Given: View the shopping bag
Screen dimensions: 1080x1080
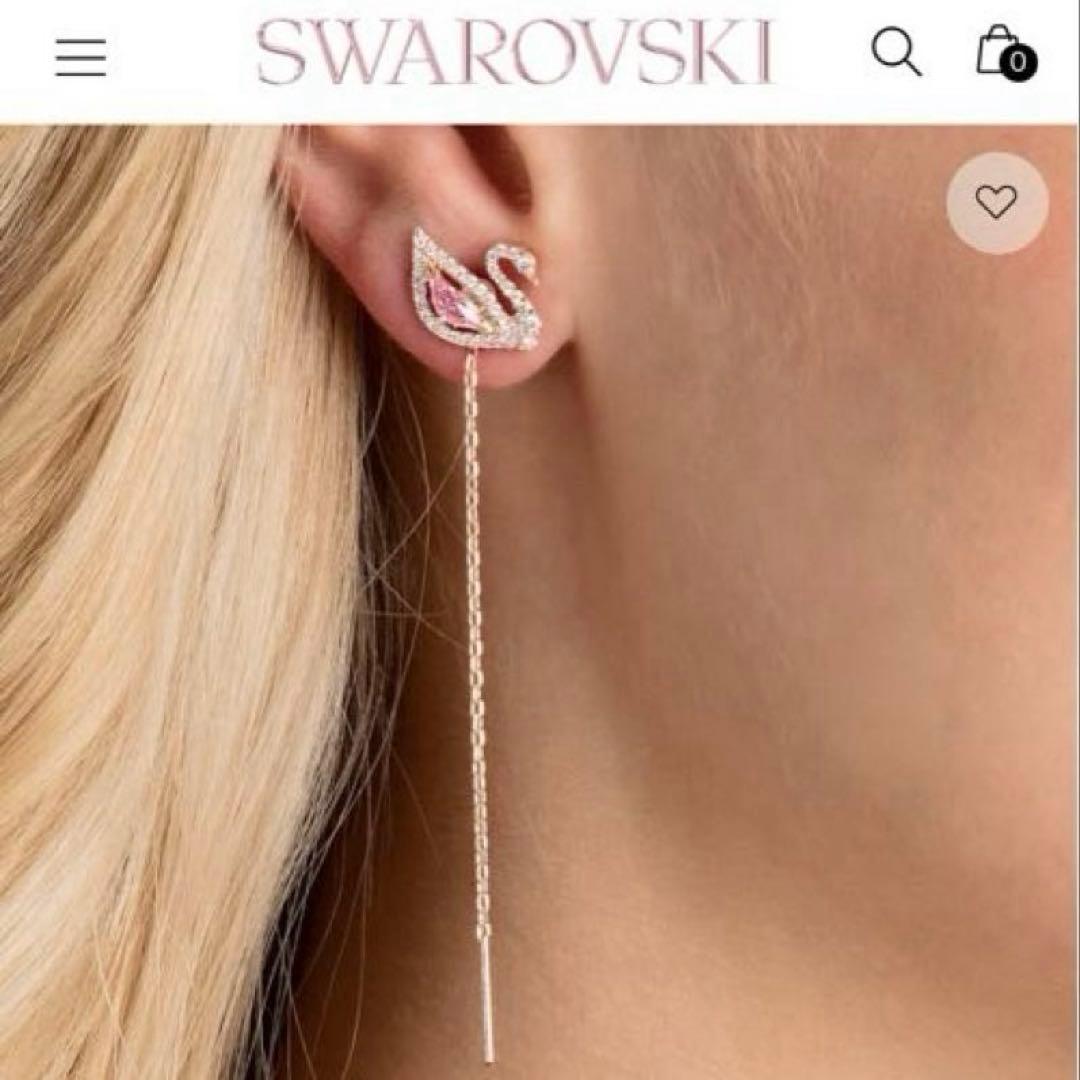Looking at the screenshot, I should (x=1003, y=53).
